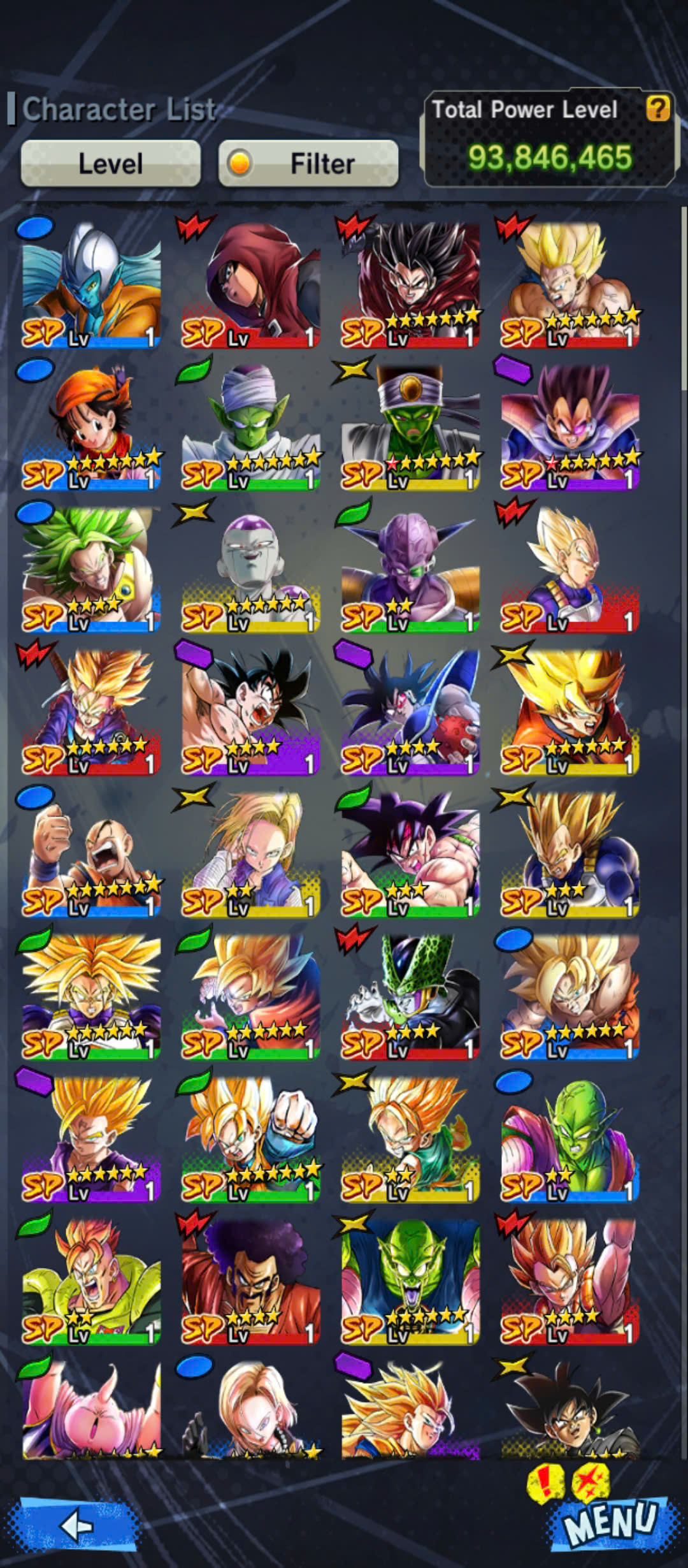
Task: Select the Mr. Satan afro character card
Action: pos(251,1282)
